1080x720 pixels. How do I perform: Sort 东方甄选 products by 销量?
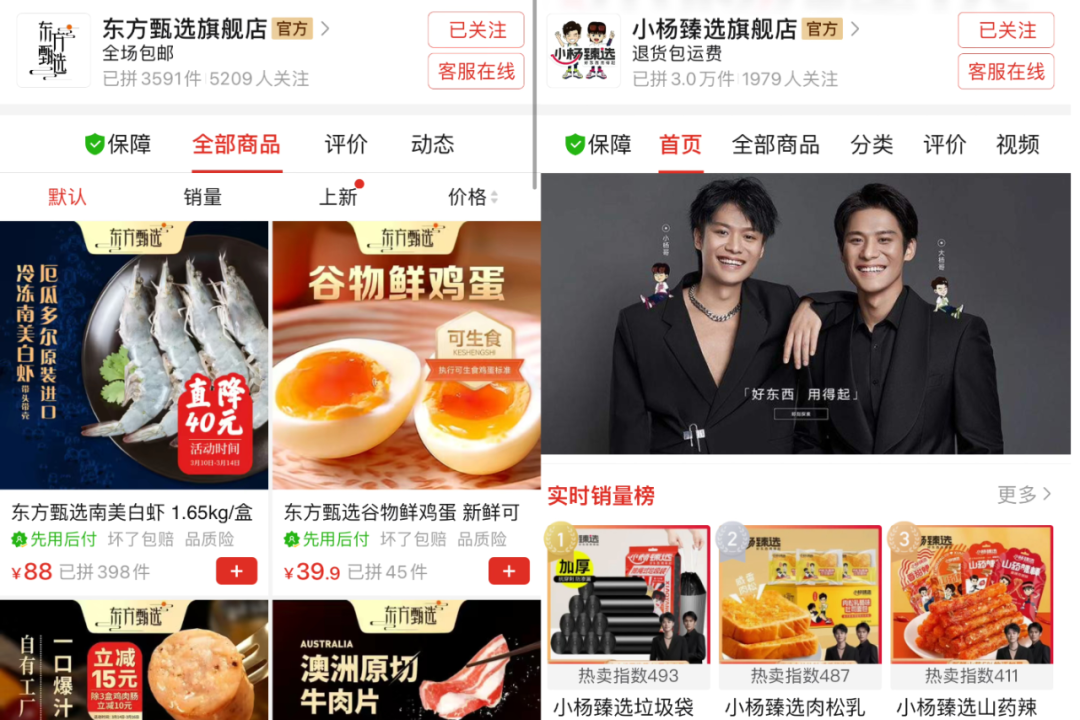202,197
